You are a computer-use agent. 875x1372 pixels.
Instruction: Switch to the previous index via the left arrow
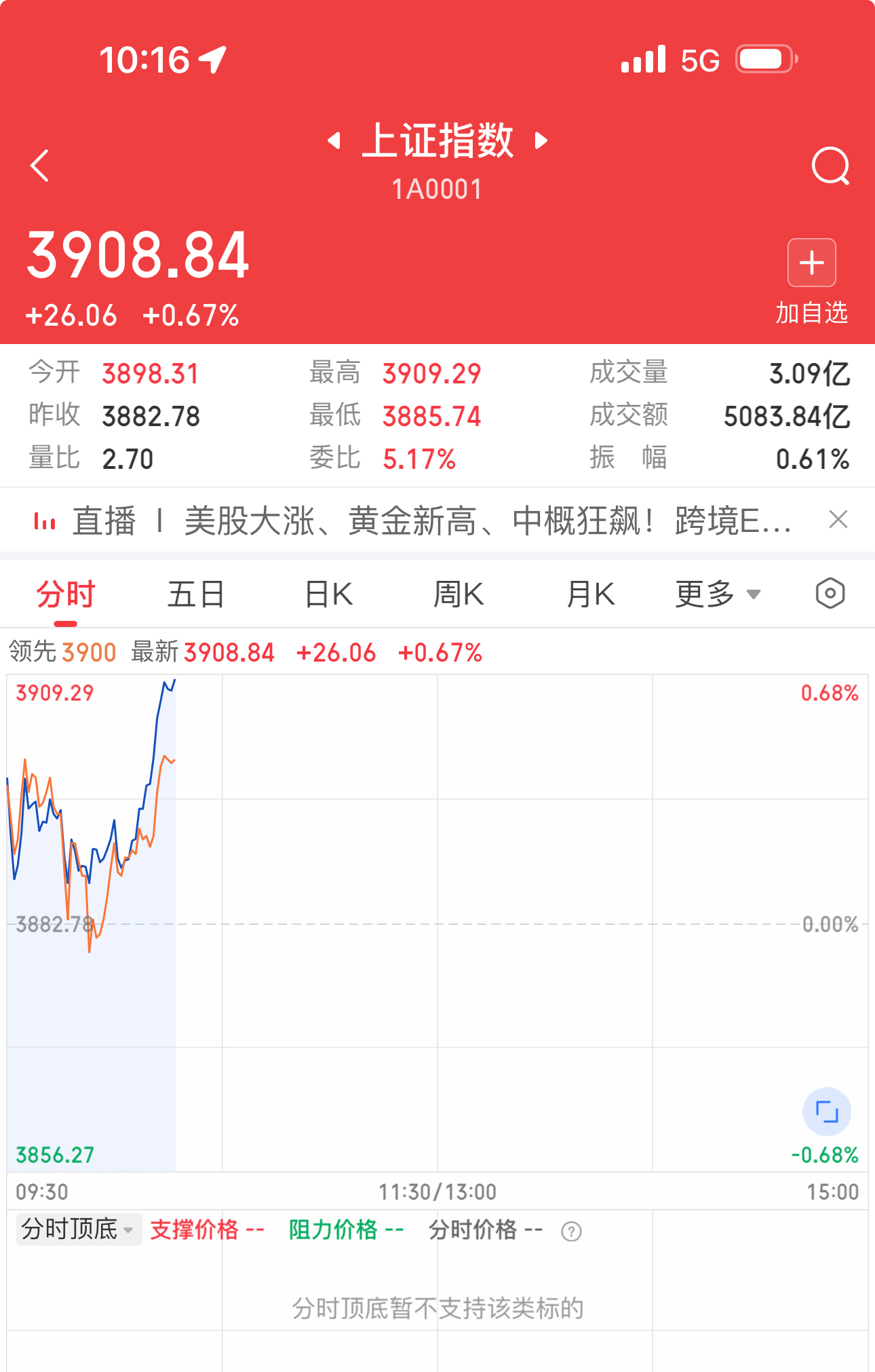tap(333, 141)
